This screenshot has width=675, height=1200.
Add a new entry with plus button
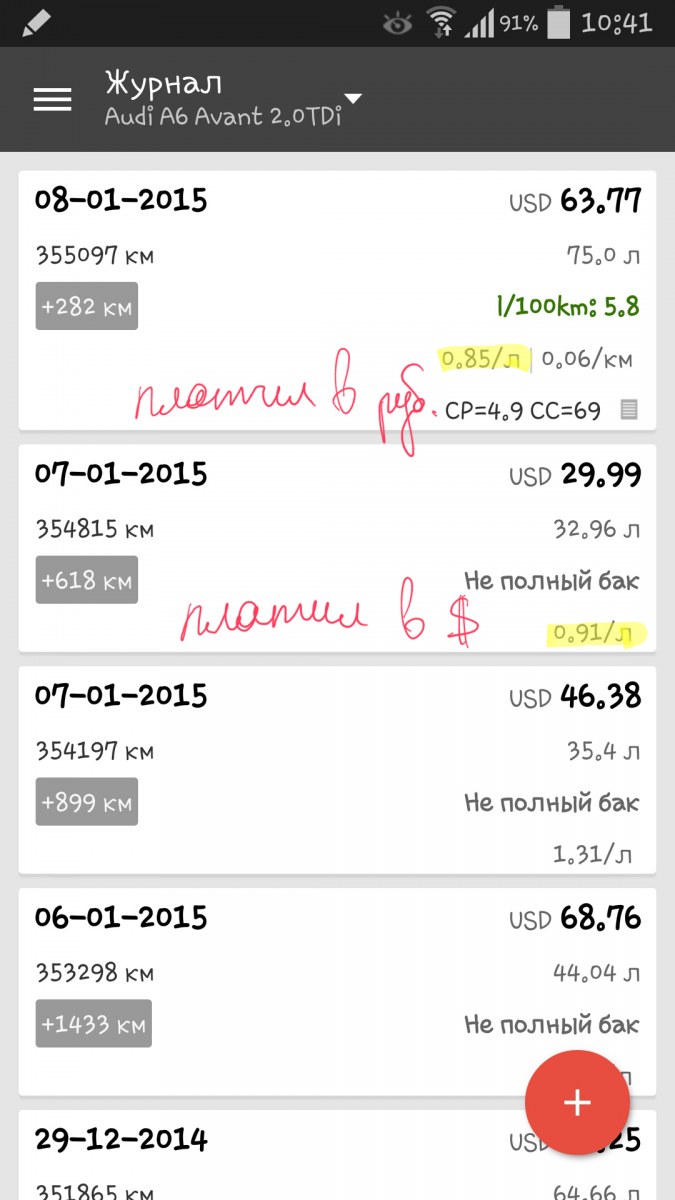[577, 1102]
